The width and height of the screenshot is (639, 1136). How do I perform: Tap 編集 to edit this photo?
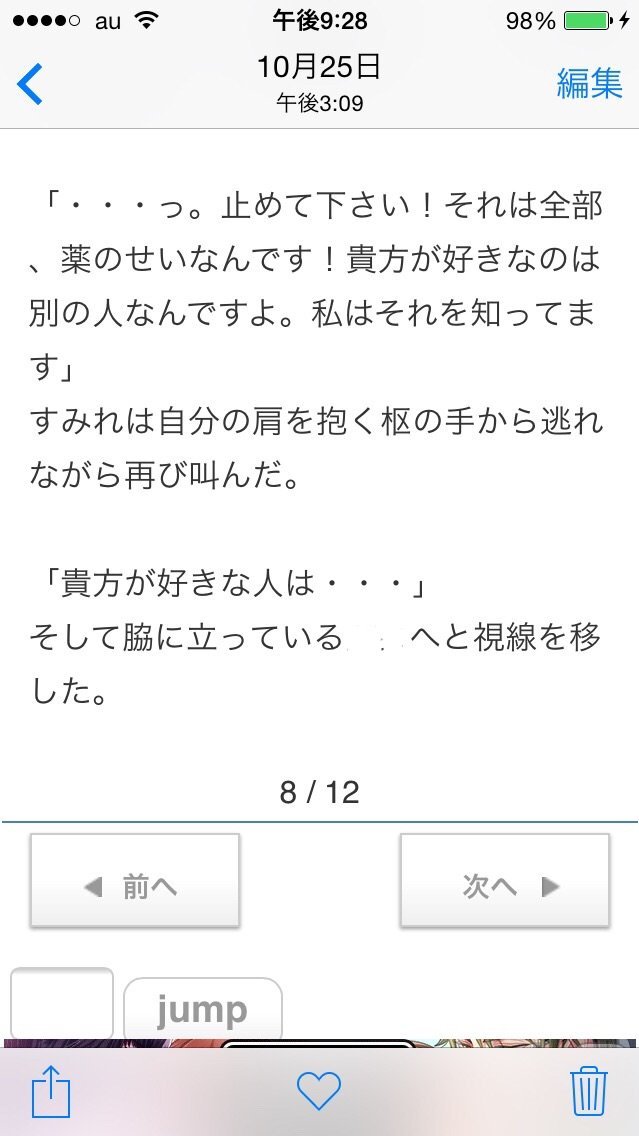click(589, 83)
